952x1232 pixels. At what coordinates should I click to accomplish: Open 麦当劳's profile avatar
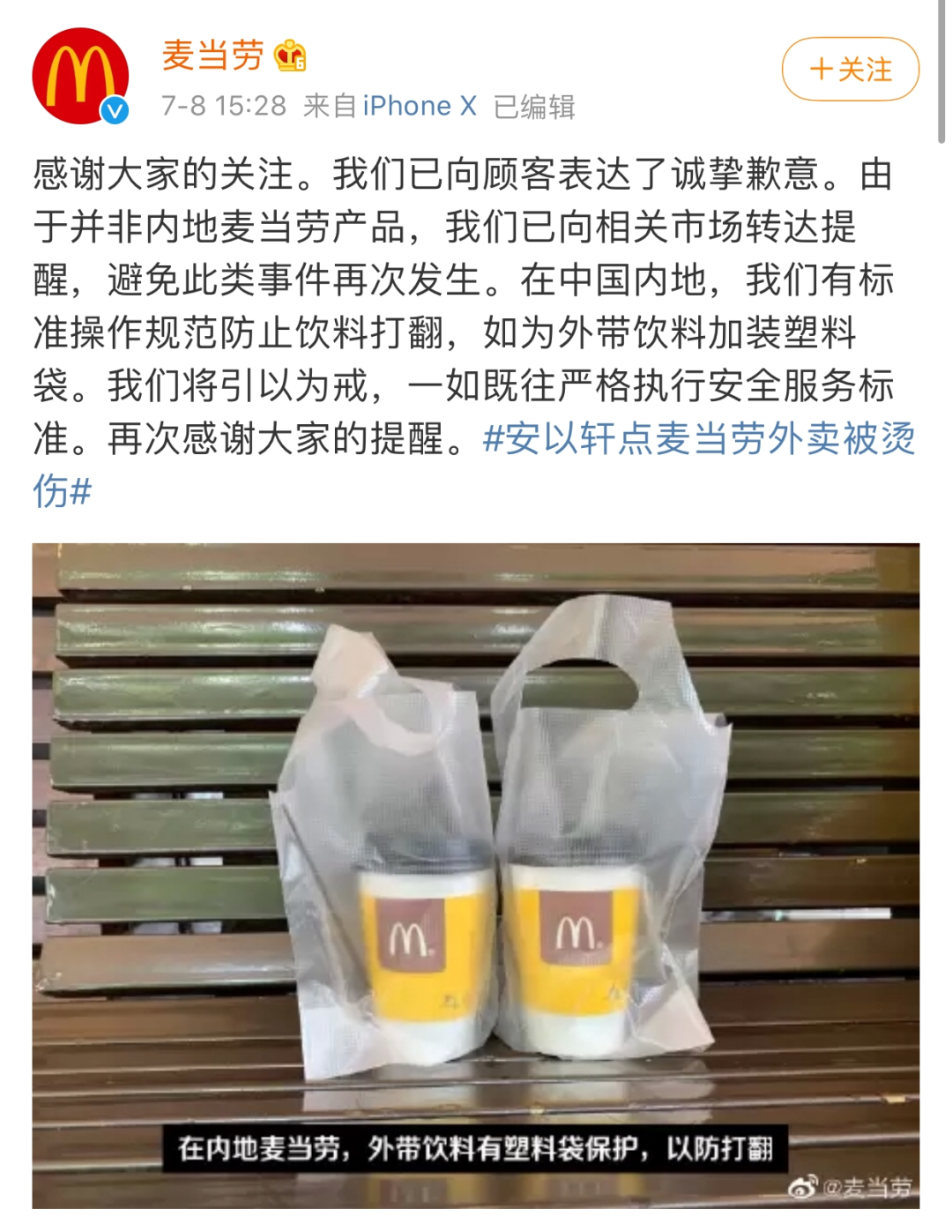[80, 77]
